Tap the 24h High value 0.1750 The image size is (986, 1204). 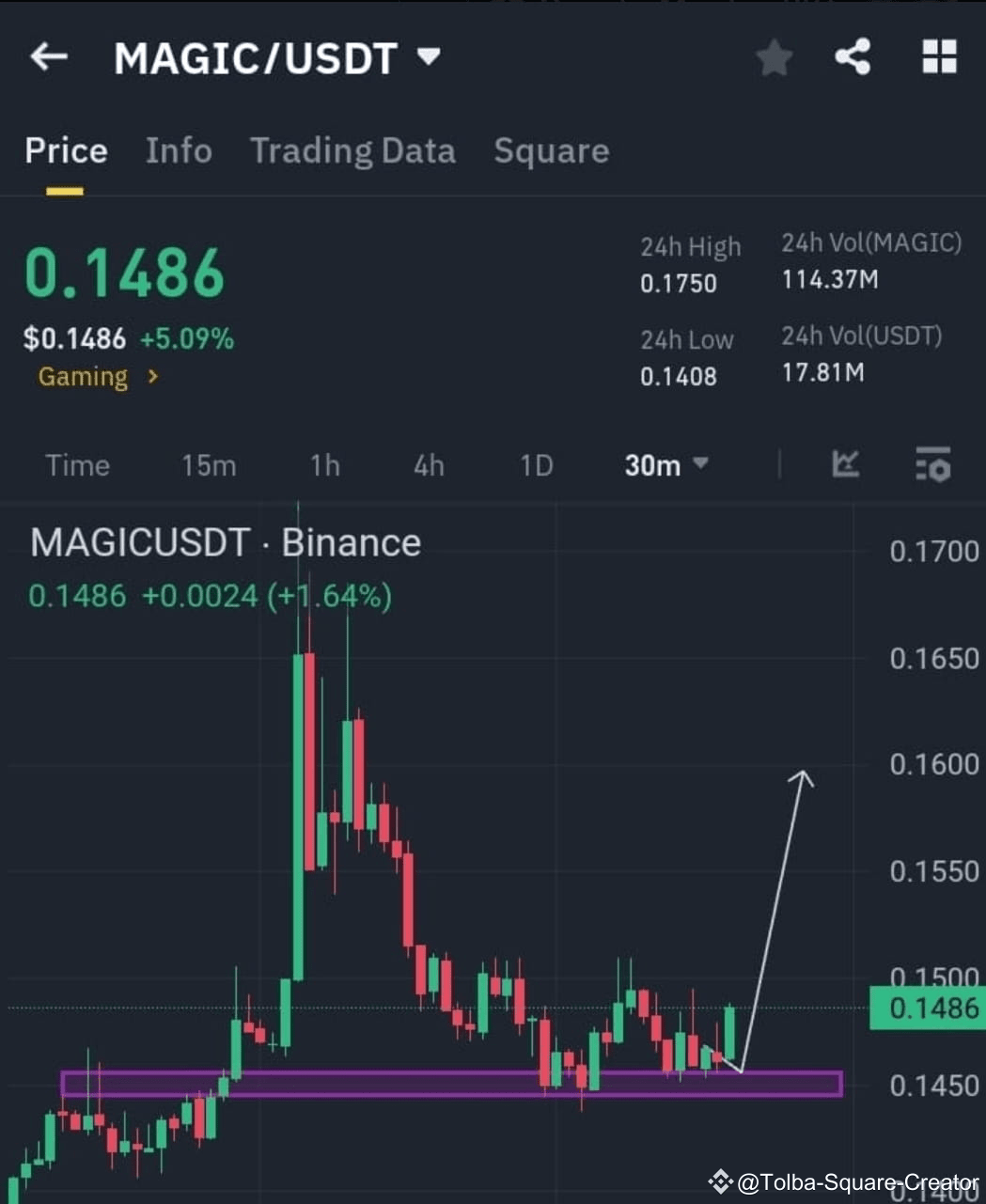point(679,283)
